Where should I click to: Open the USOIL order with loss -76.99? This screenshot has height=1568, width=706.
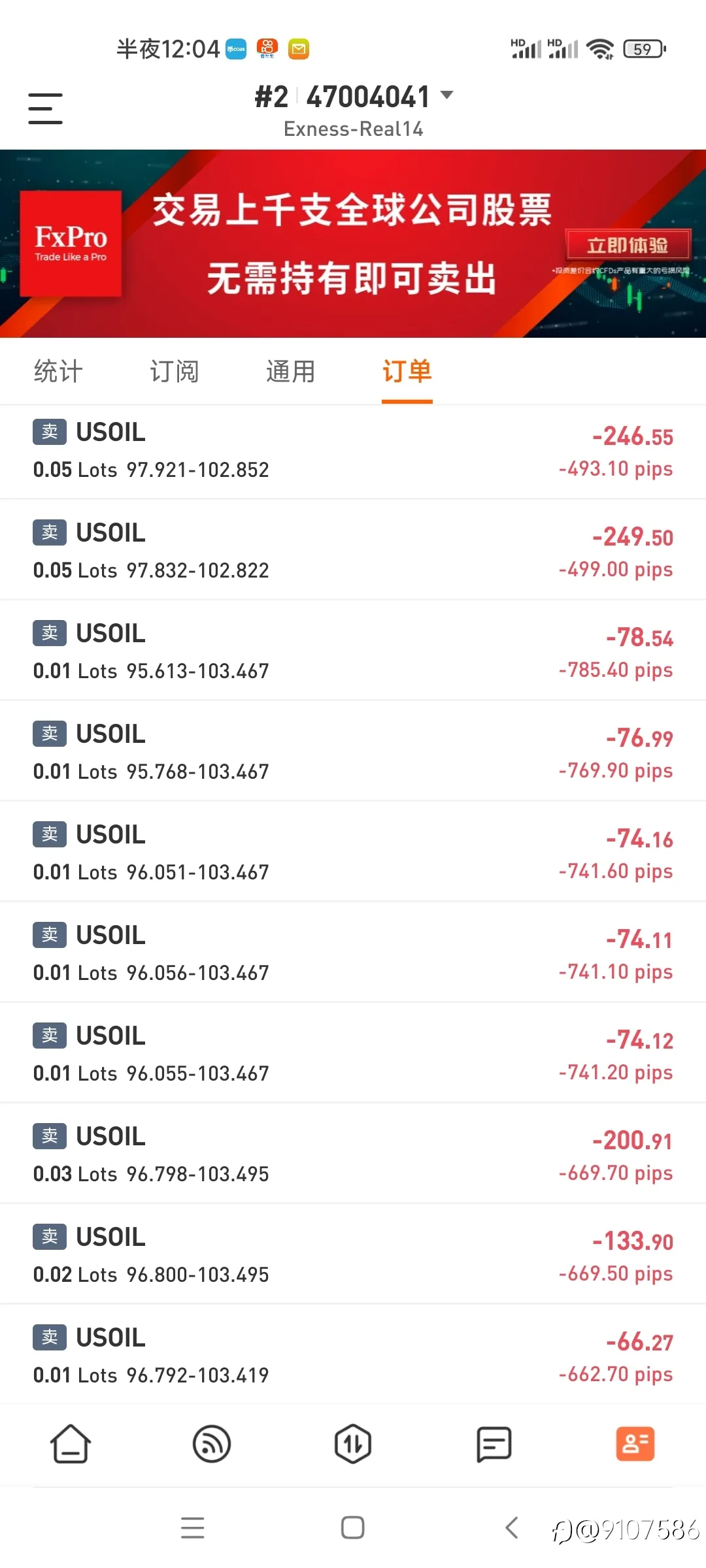coord(353,752)
